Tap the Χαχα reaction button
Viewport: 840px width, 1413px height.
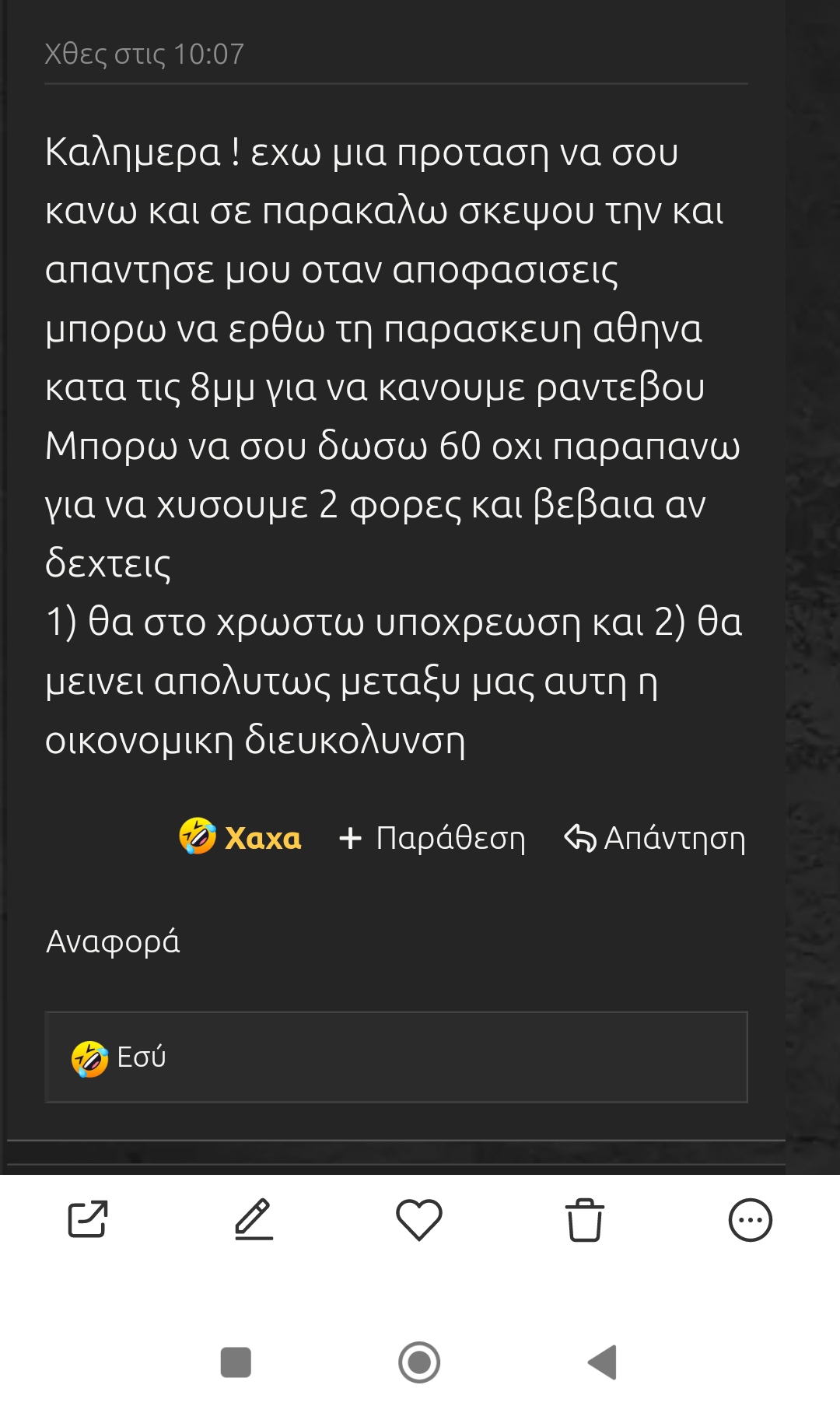click(240, 837)
